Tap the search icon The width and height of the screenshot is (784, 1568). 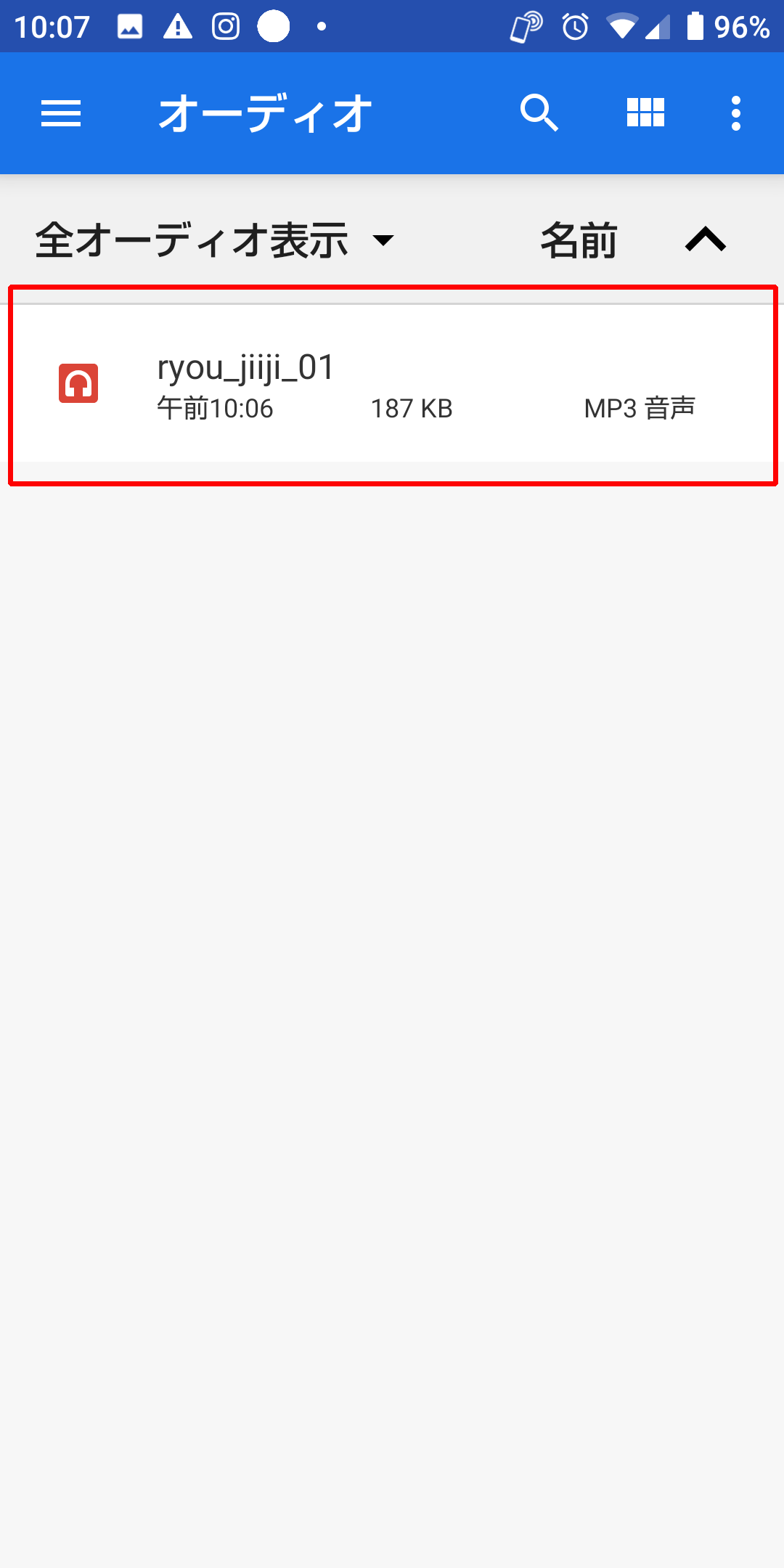(x=538, y=113)
